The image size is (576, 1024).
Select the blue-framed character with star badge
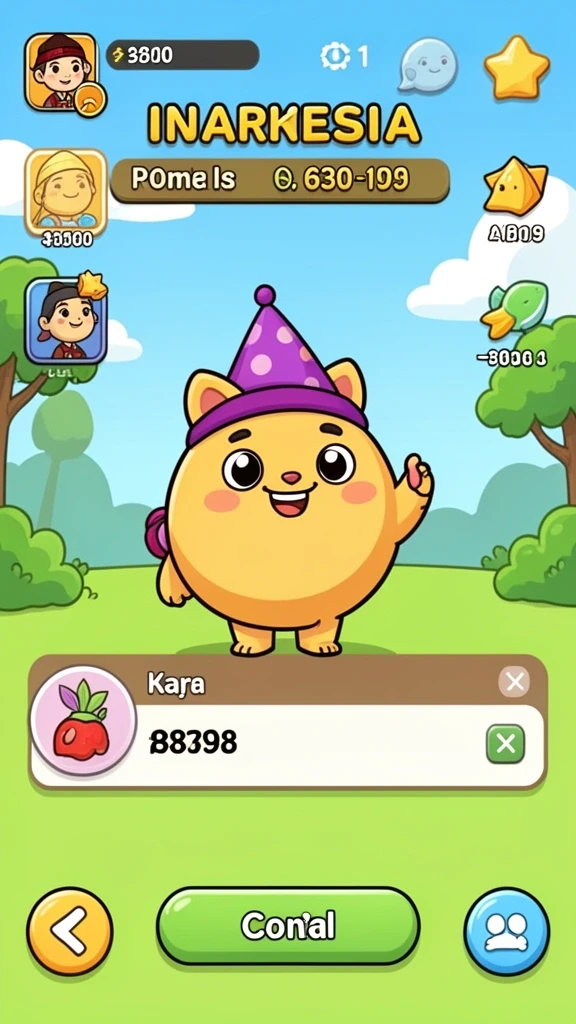point(66,321)
